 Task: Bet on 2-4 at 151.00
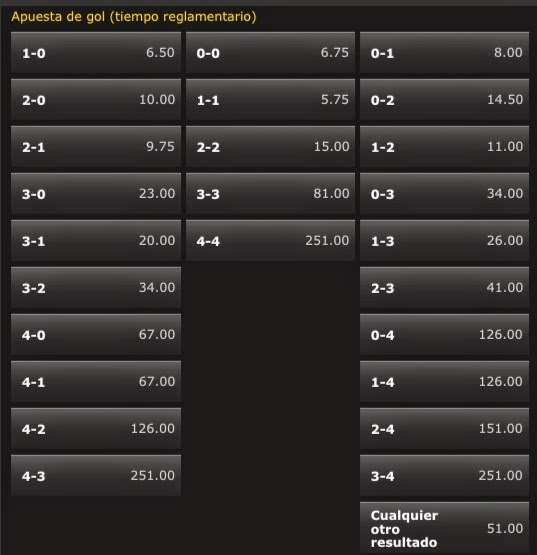tap(445, 429)
